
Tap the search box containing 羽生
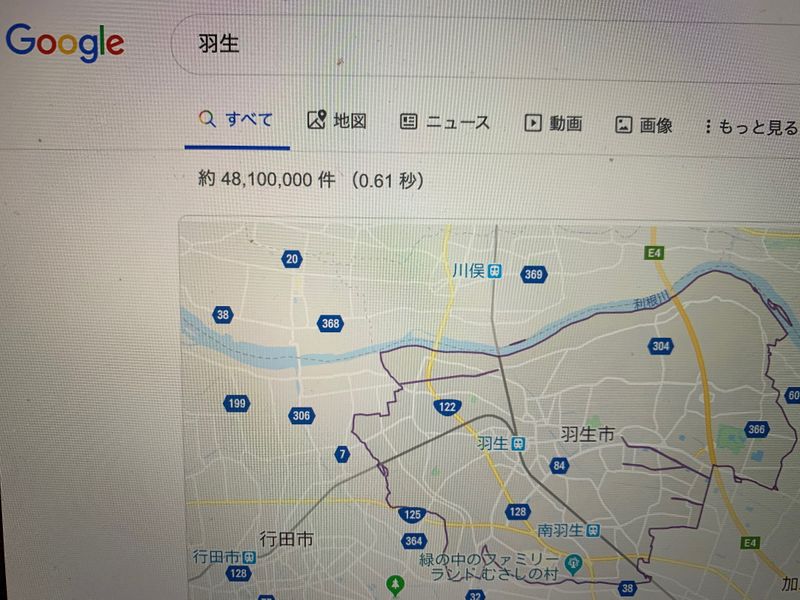point(480,45)
